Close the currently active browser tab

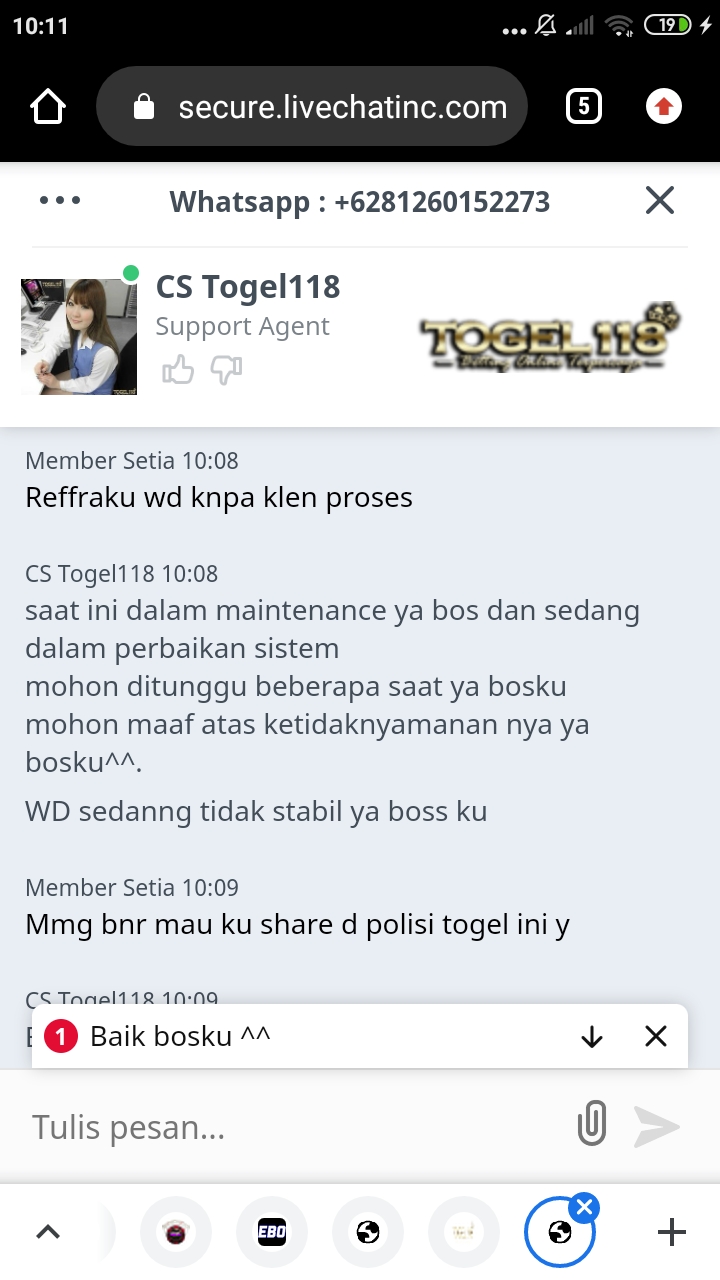[x=585, y=1207]
